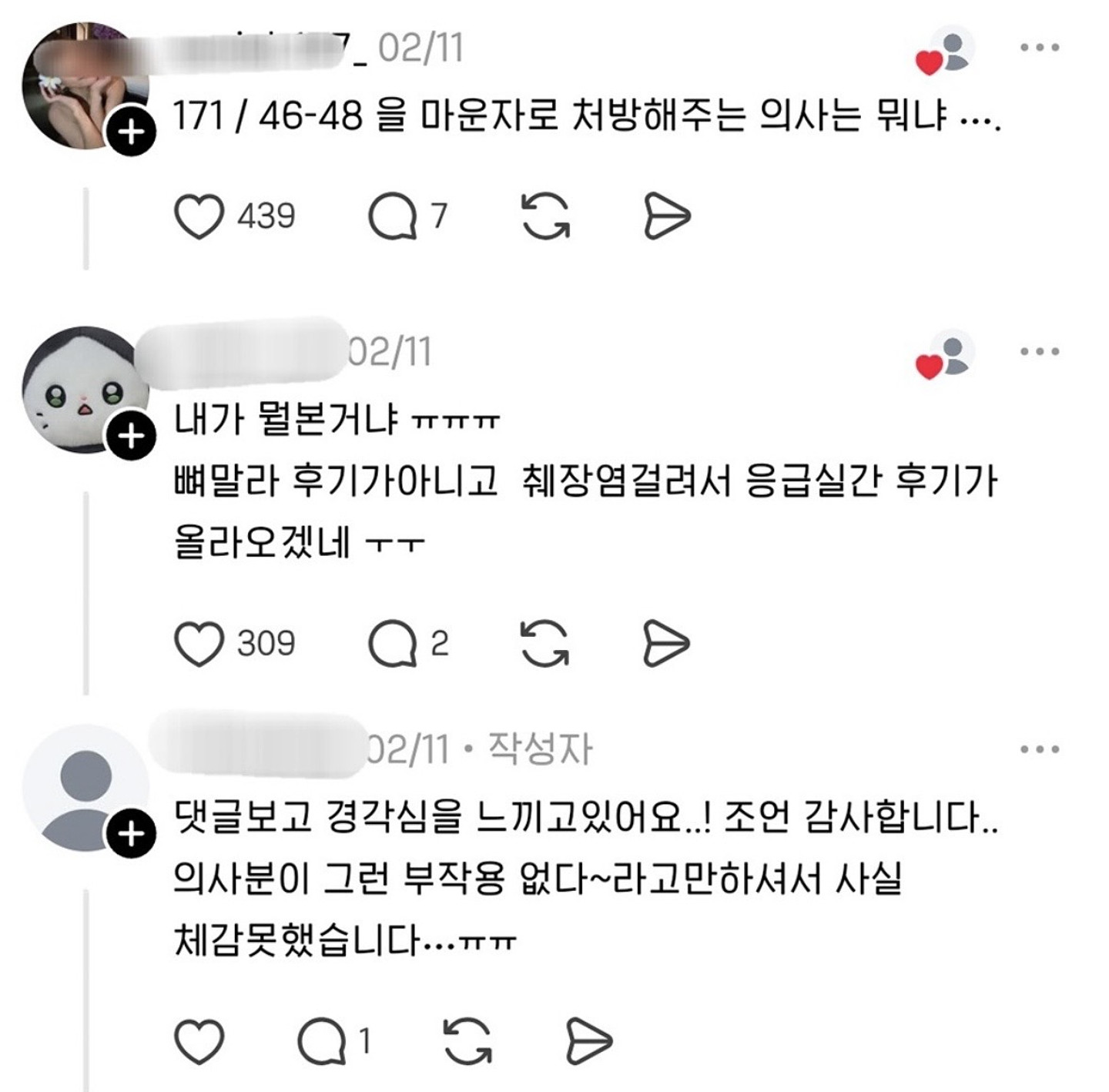Share the 171 / 46-48 comment
The width and height of the screenshot is (1109, 1092).
pos(666,216)
